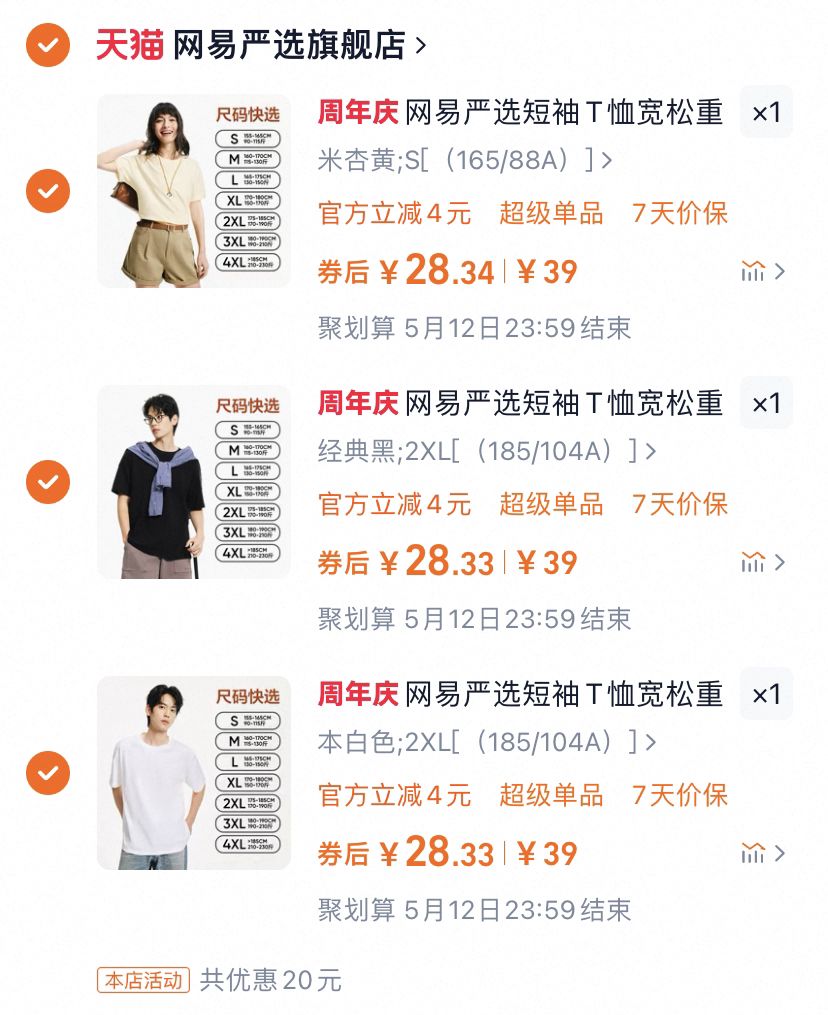Change the 经典黑;2XL size and color option
Viewport: 828px width, 1015px height.
pyautogui.click(x=487, y=451)
